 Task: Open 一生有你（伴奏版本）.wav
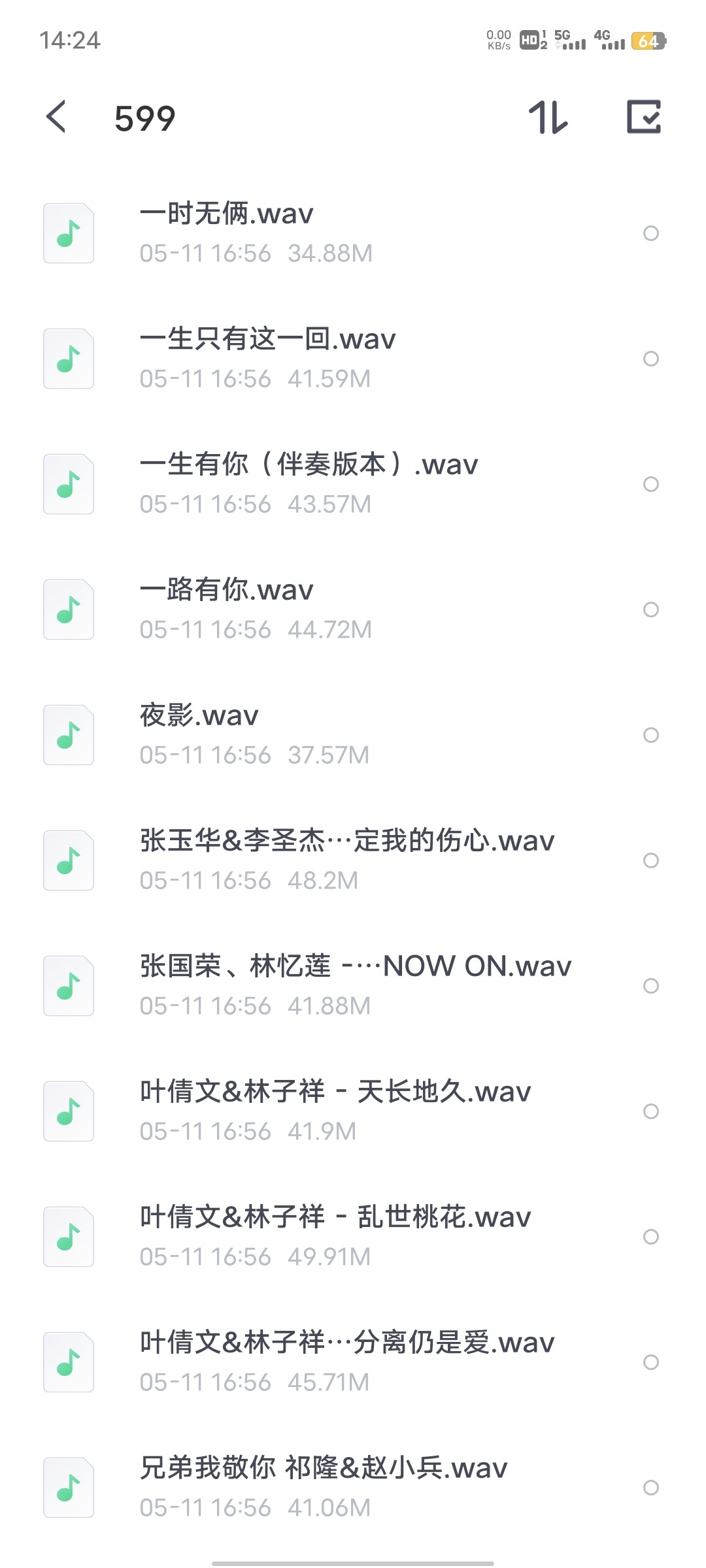click(353, 484)
